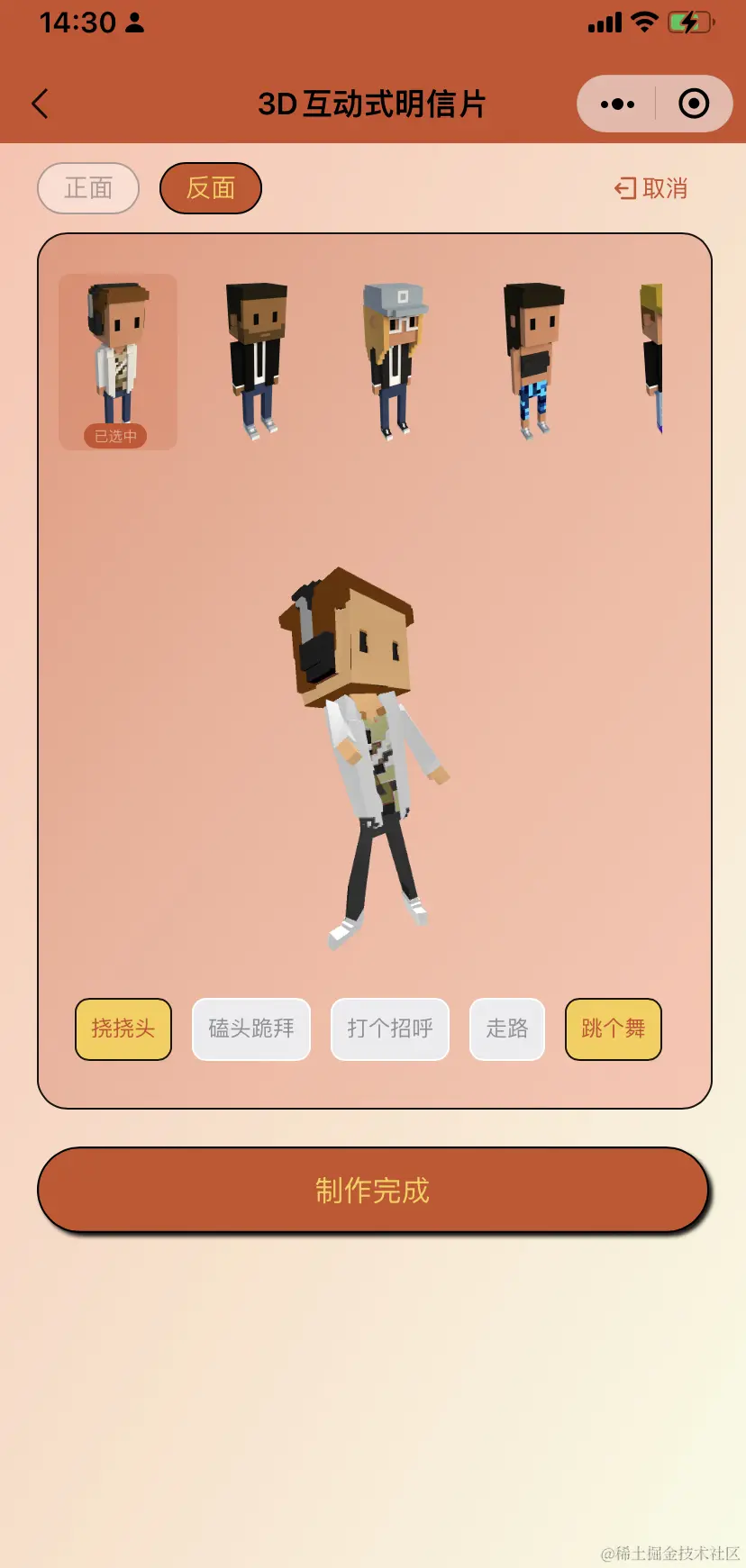This screenshot has height=1568, width=746.
Task: Trigger the 挠挠头 animation
Action: (123, 1029)
